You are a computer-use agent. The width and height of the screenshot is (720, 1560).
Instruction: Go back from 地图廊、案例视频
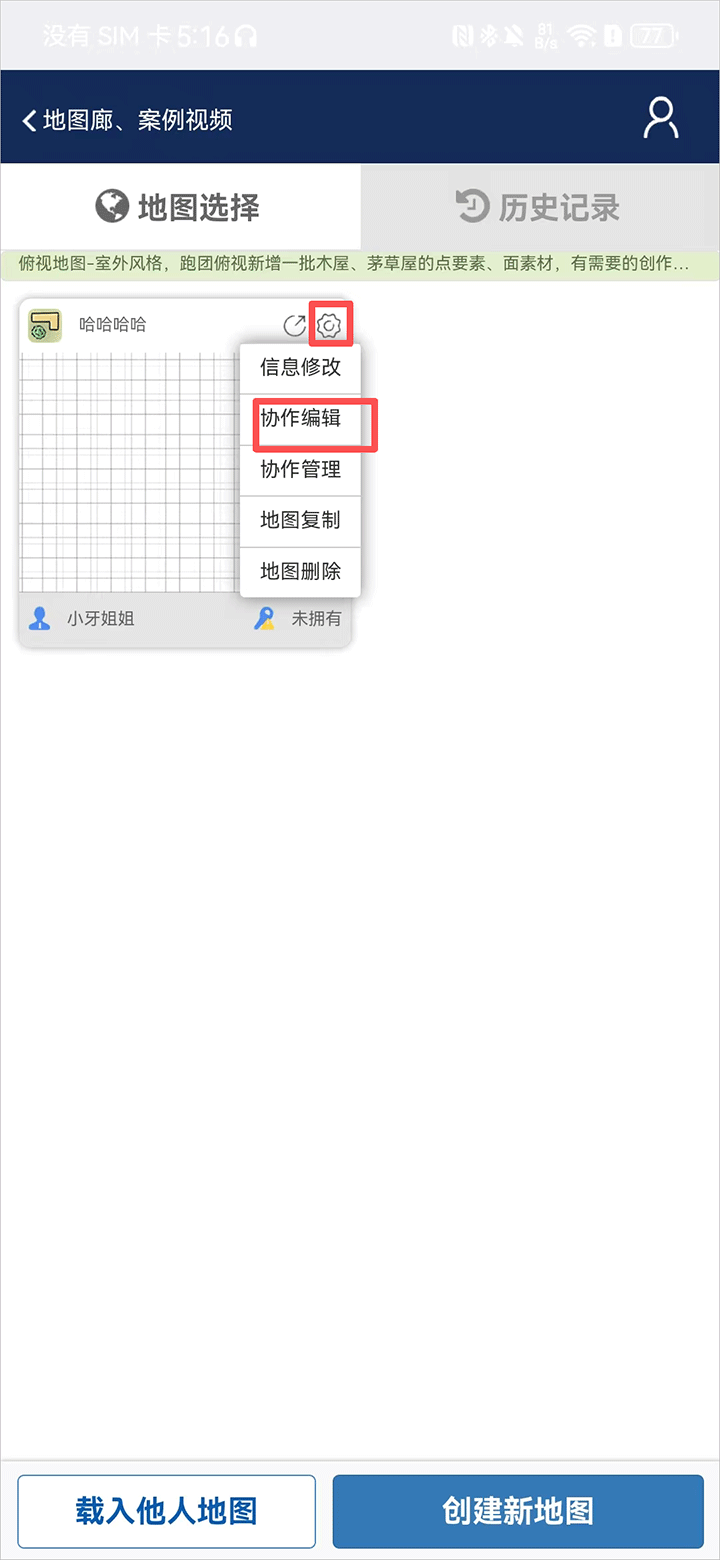click(30, 121)
